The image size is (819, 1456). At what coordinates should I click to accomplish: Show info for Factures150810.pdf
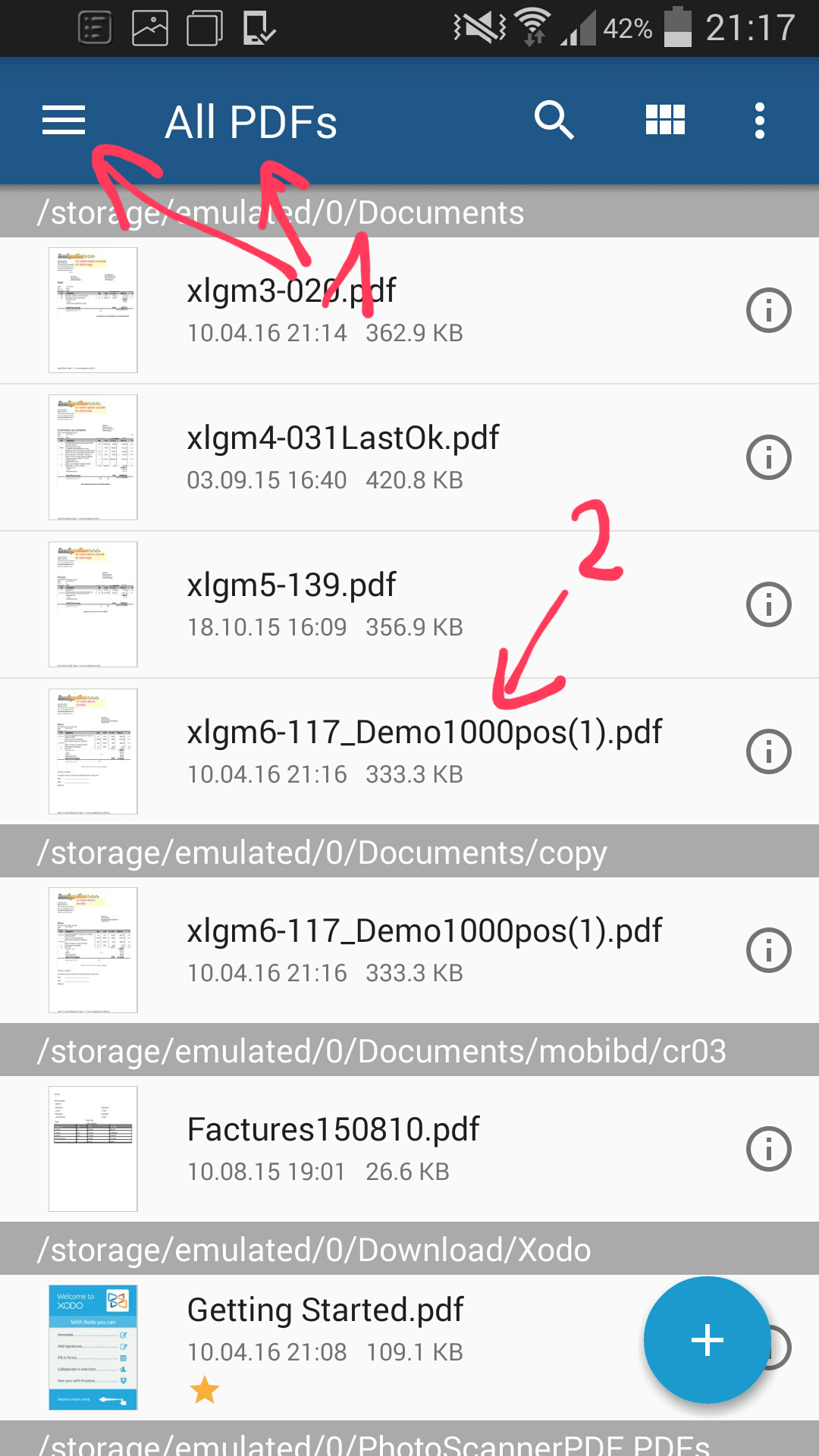[769, 1149]
